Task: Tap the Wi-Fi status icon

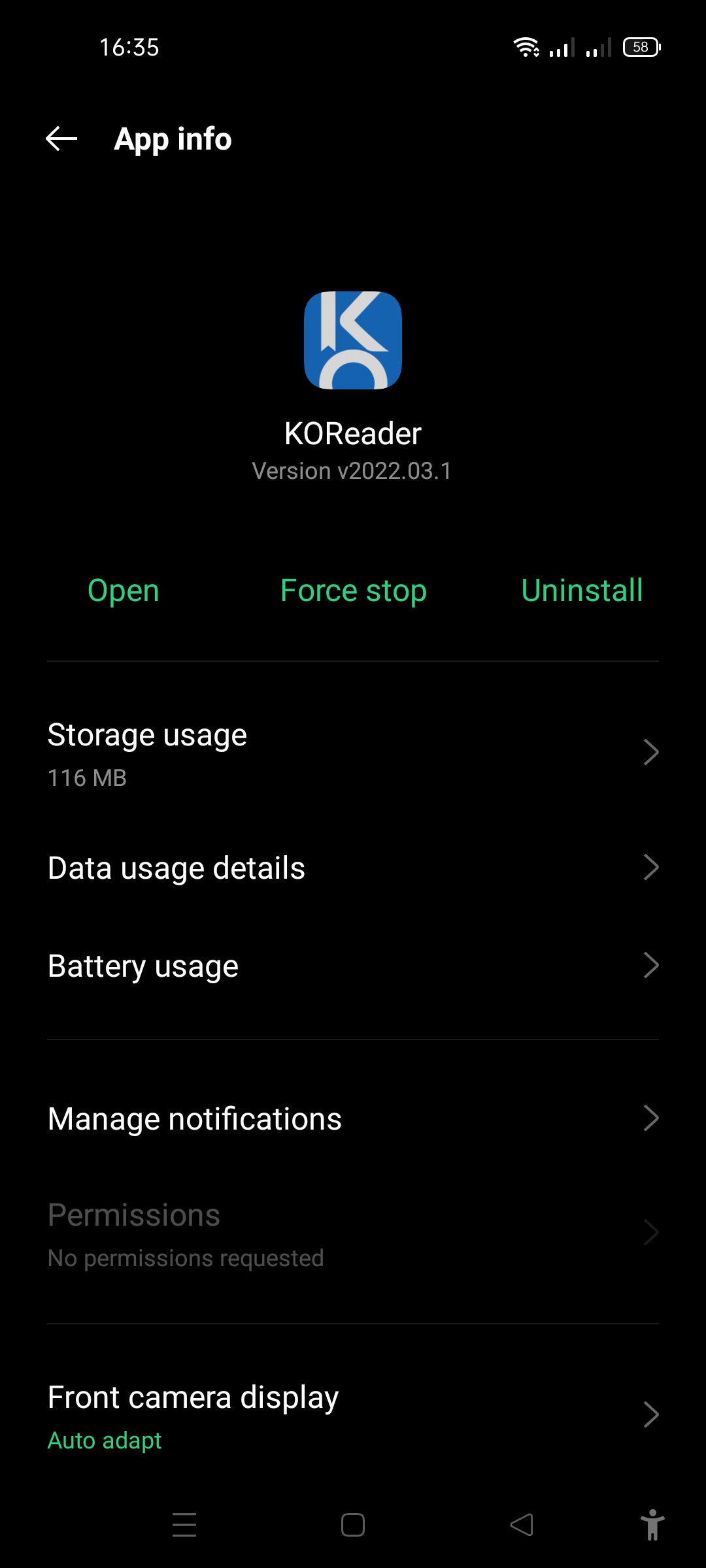Action: 526,46
